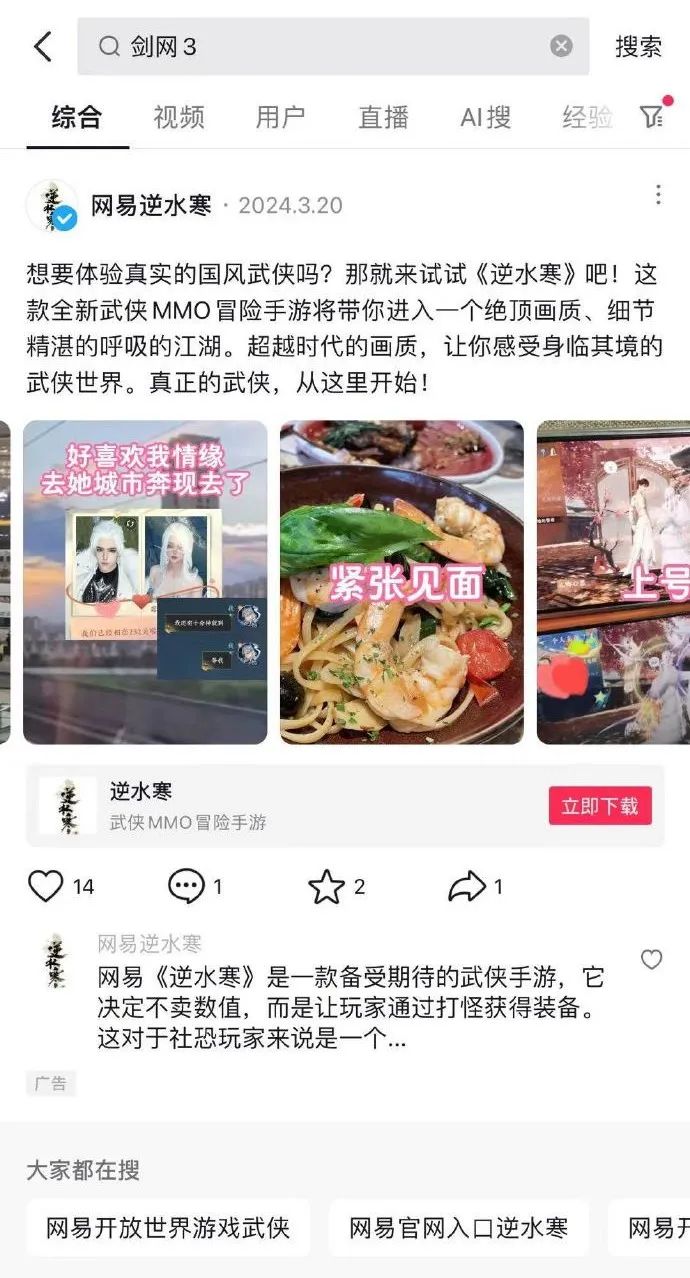Image resolution: width=690 pixels, height=1278 pixels.
Task: Open the three-dot menu on the 网易逆水寒 post
Action: 658,195
